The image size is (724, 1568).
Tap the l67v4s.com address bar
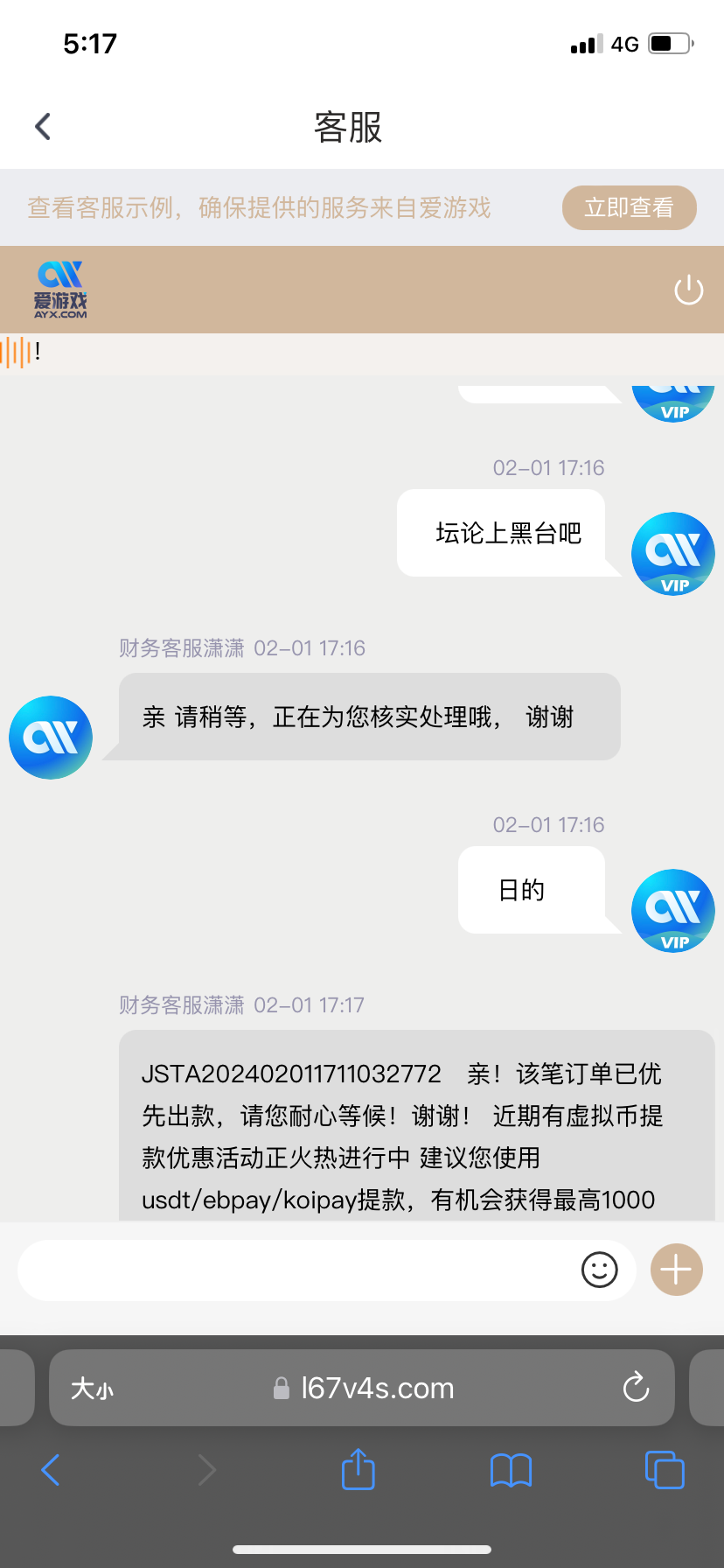(376, 1389)
